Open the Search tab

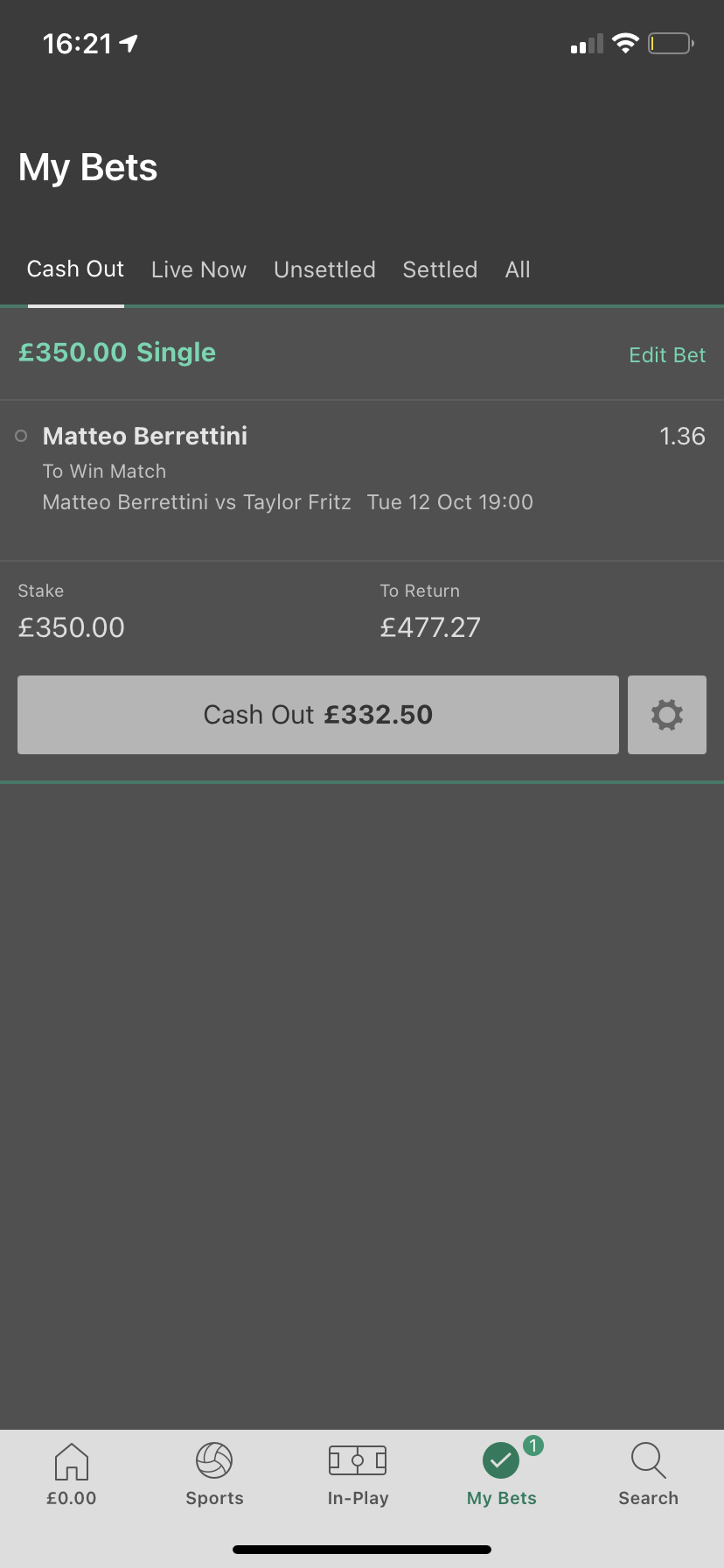(x=648, y=1473)
